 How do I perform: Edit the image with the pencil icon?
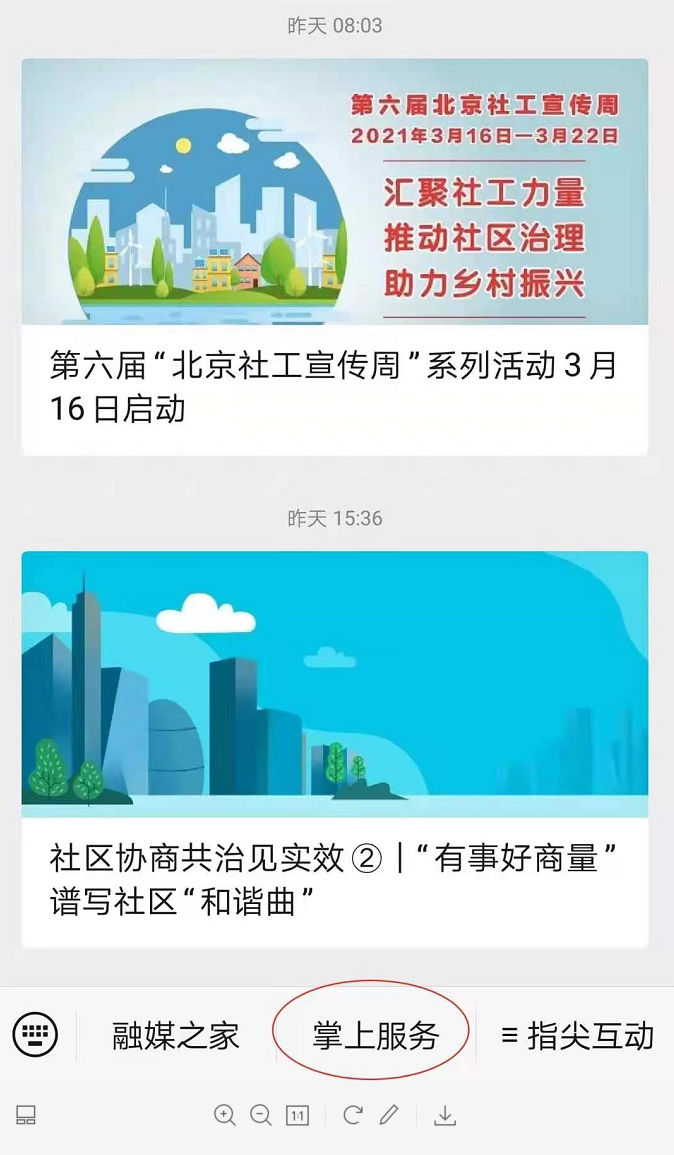pos(389,1114)
